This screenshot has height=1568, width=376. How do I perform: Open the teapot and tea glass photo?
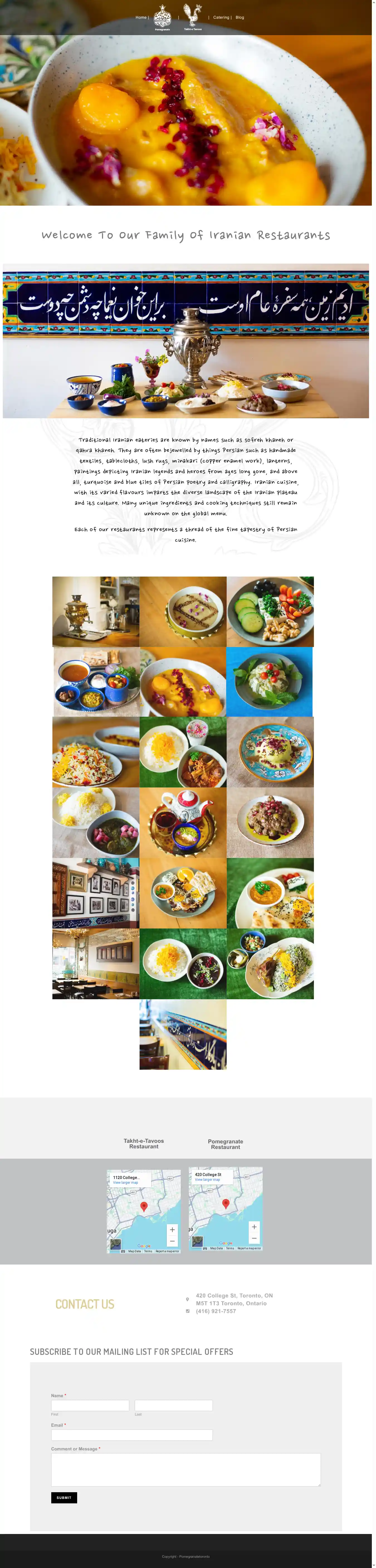click(182, 822)
